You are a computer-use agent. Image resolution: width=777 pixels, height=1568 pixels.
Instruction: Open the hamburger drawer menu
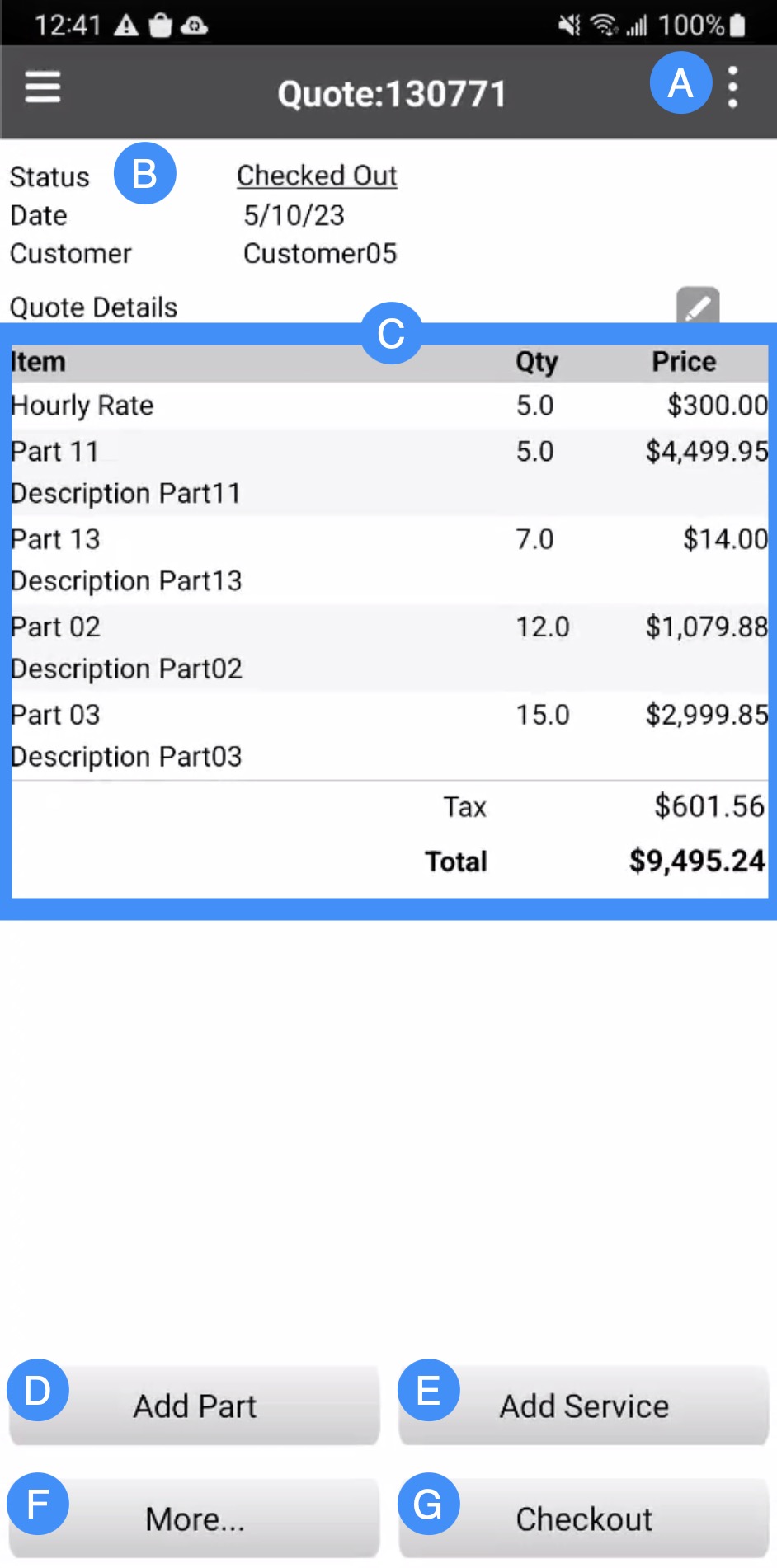43,87
